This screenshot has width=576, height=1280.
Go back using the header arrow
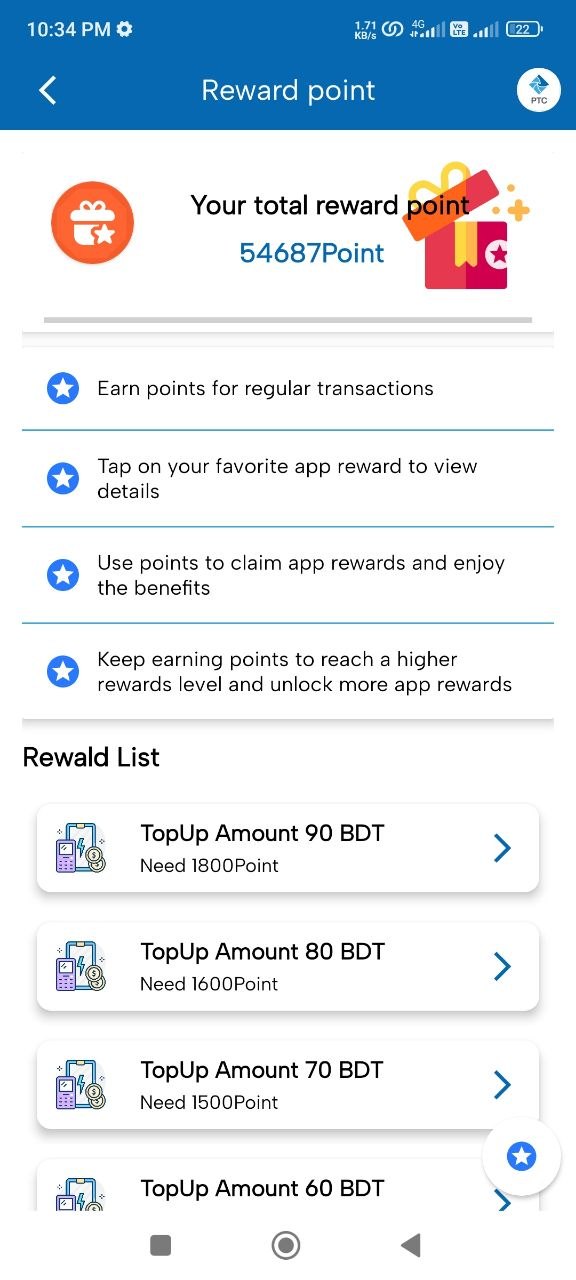tap(47, 90)
